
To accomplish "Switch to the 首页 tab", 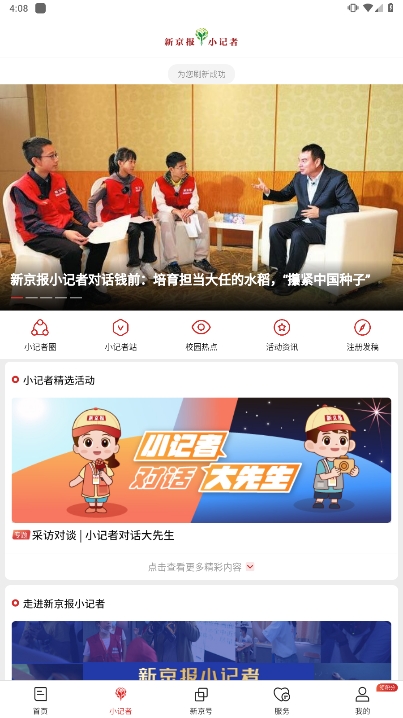I will 40,700.
